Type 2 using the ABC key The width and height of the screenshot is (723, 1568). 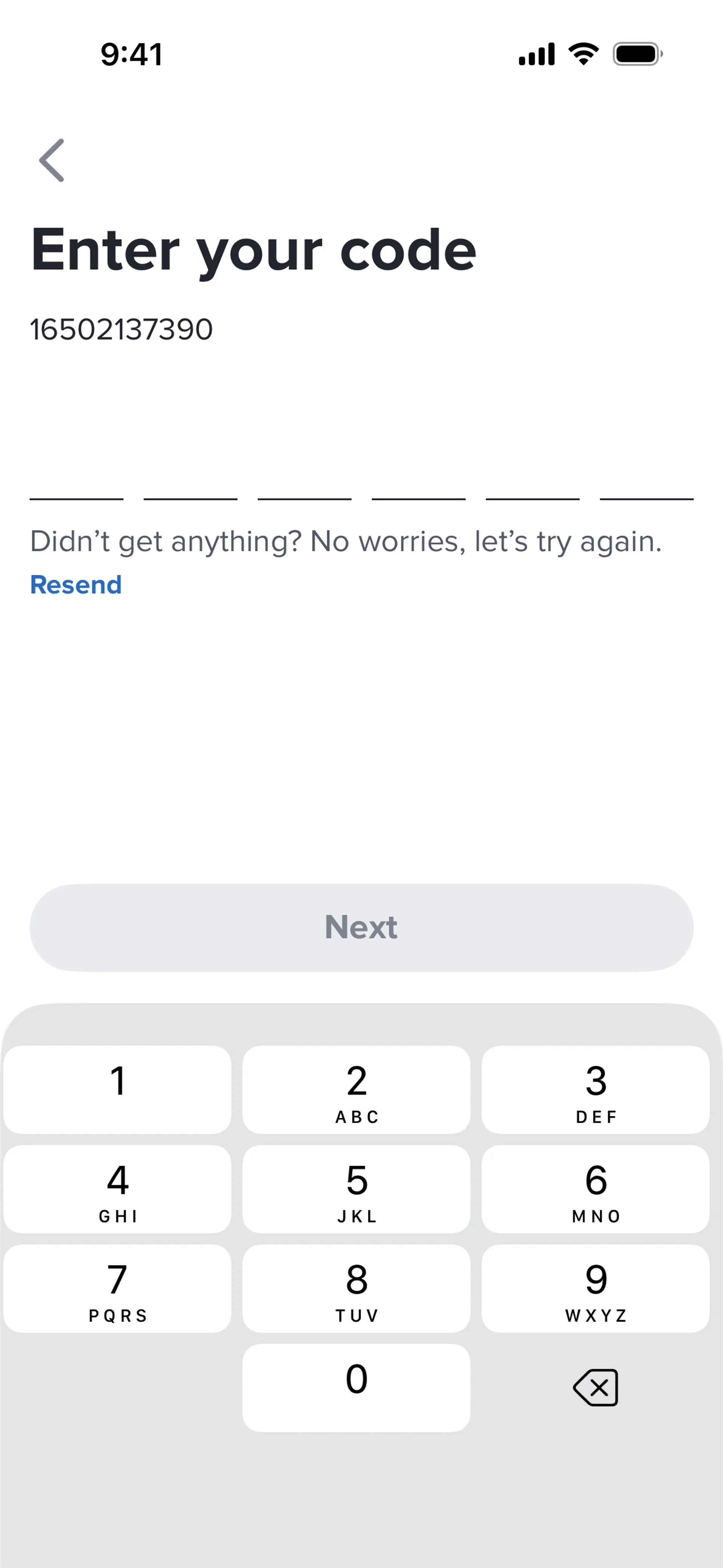pos(357,1090)
